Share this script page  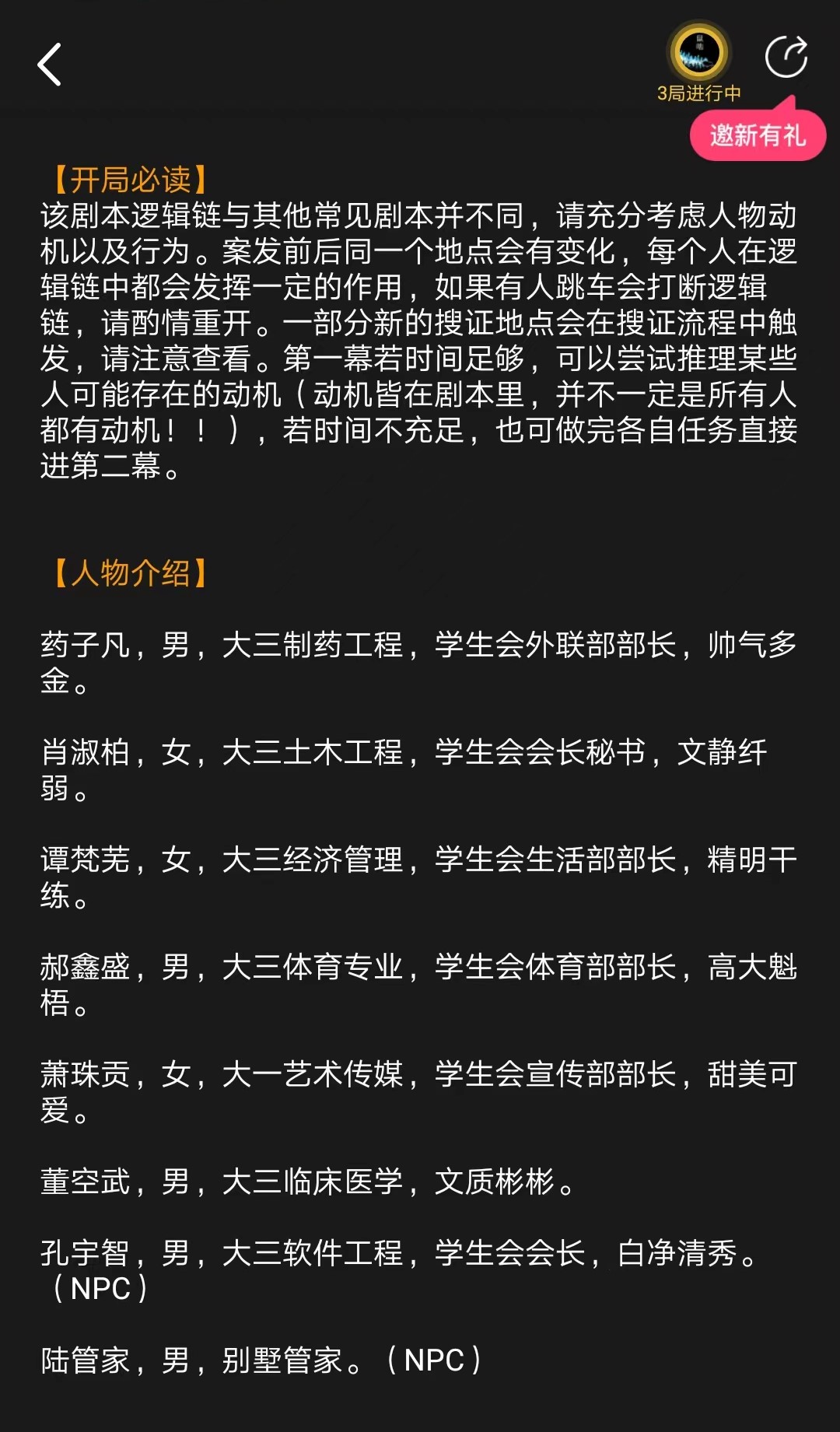pyautogui.click(x=786, y=57)
